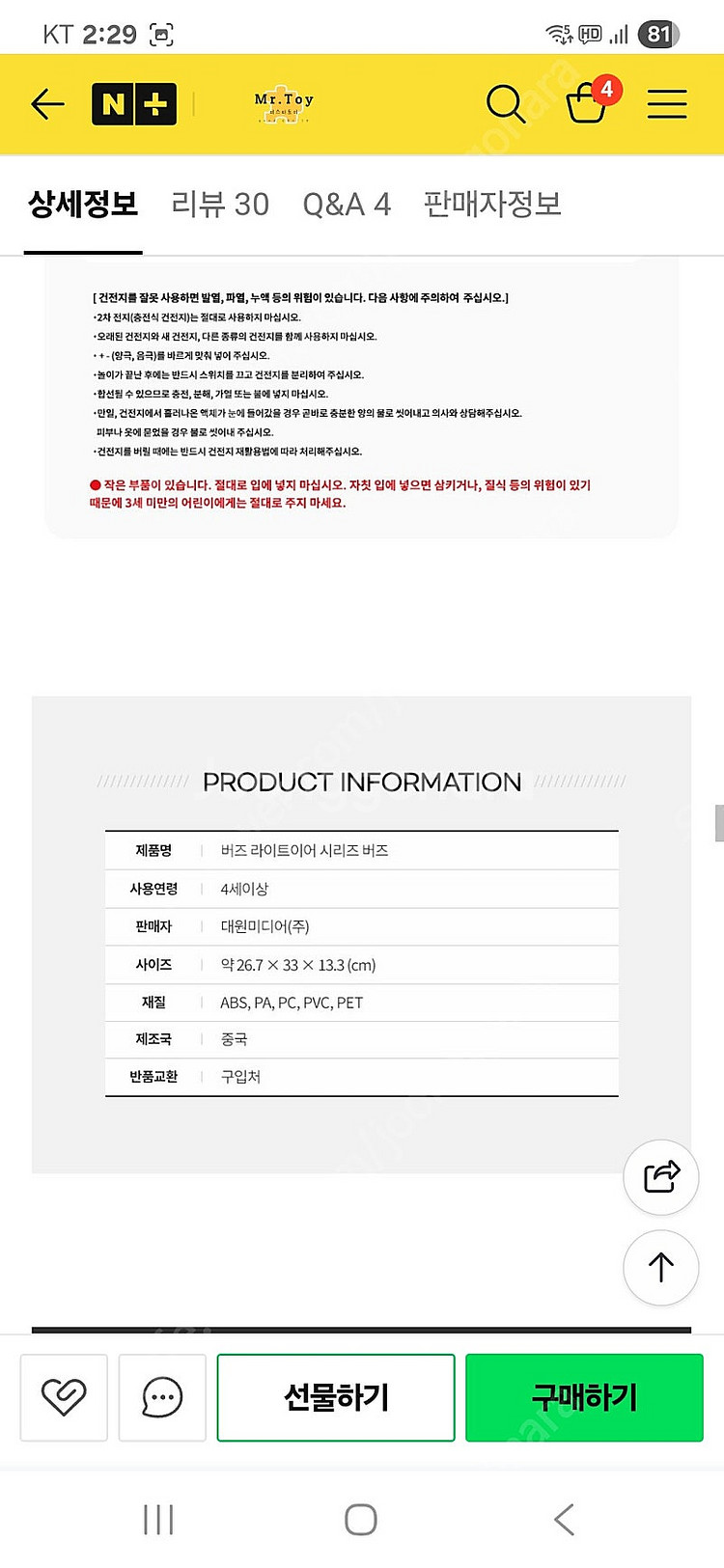
Task: Switch to the 판매자정보 tab
Action: [492, 205]
